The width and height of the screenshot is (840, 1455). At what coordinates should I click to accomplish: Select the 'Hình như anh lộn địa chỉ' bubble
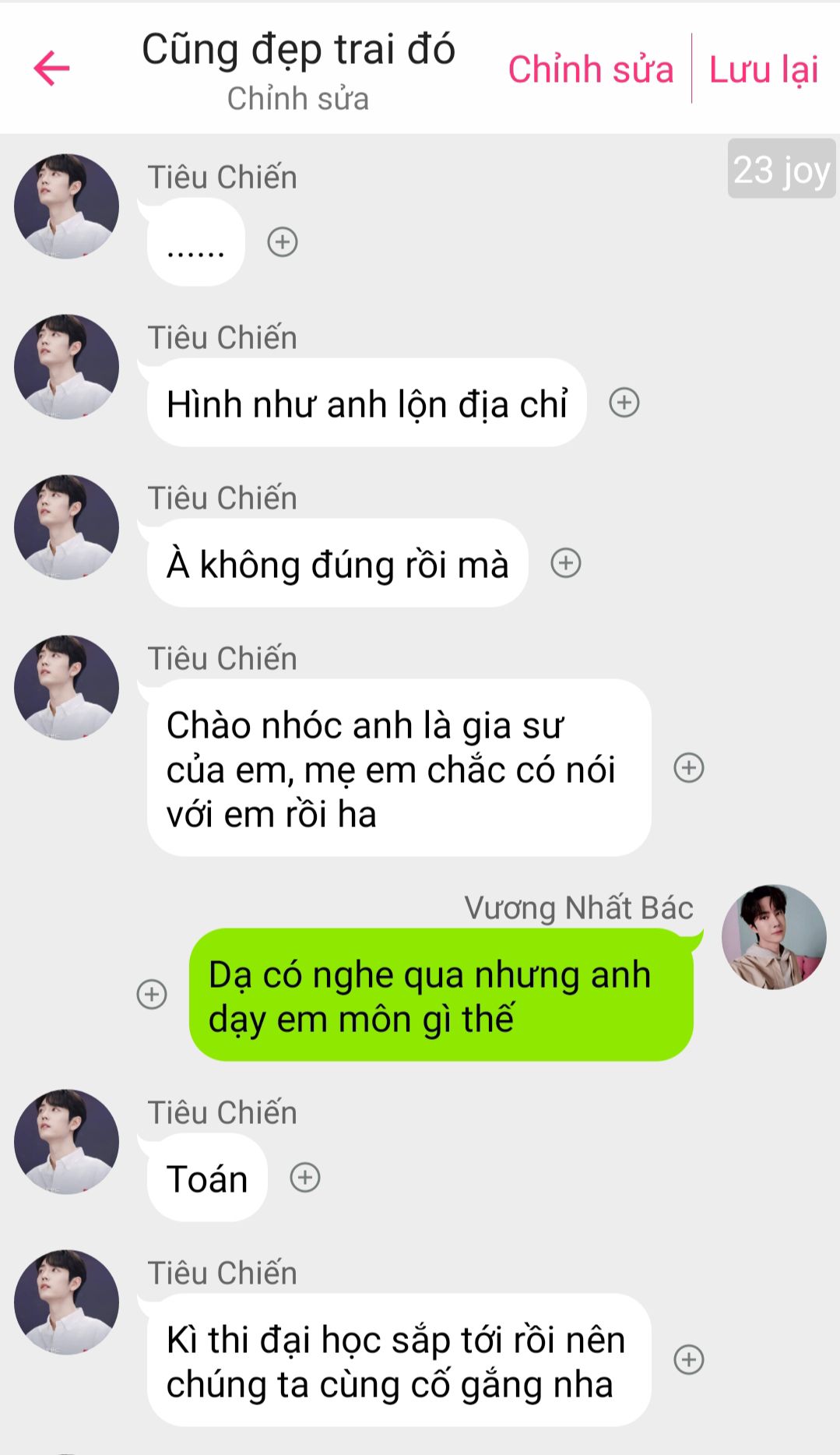pyautogui.click(x=366, y=403)
